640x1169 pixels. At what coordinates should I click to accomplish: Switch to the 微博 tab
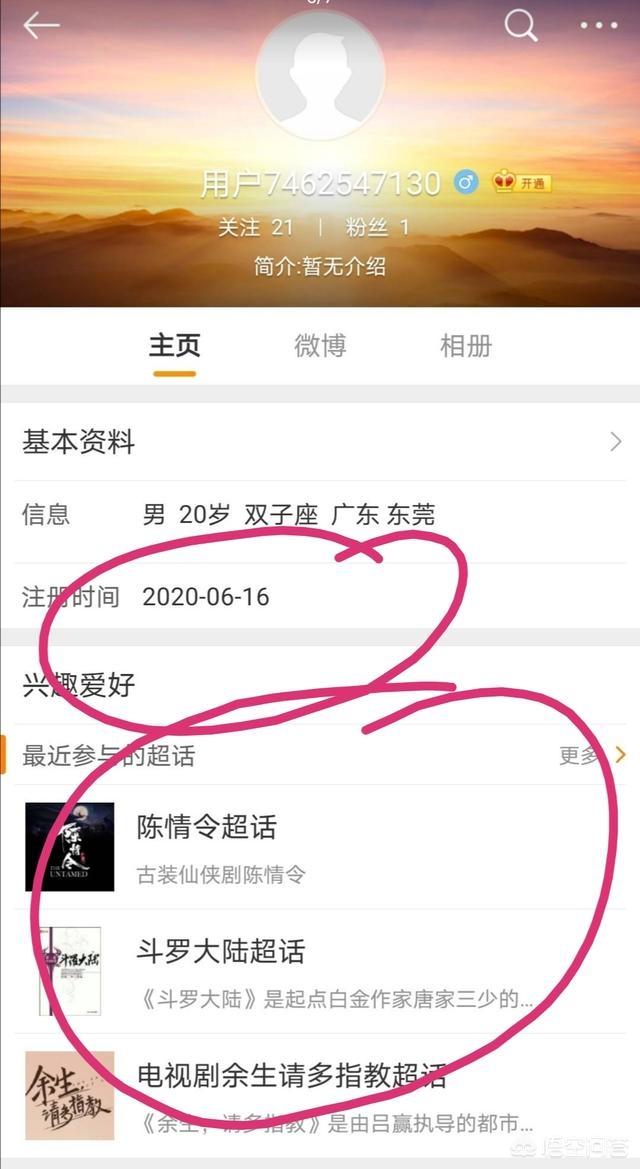pos(320,346)
